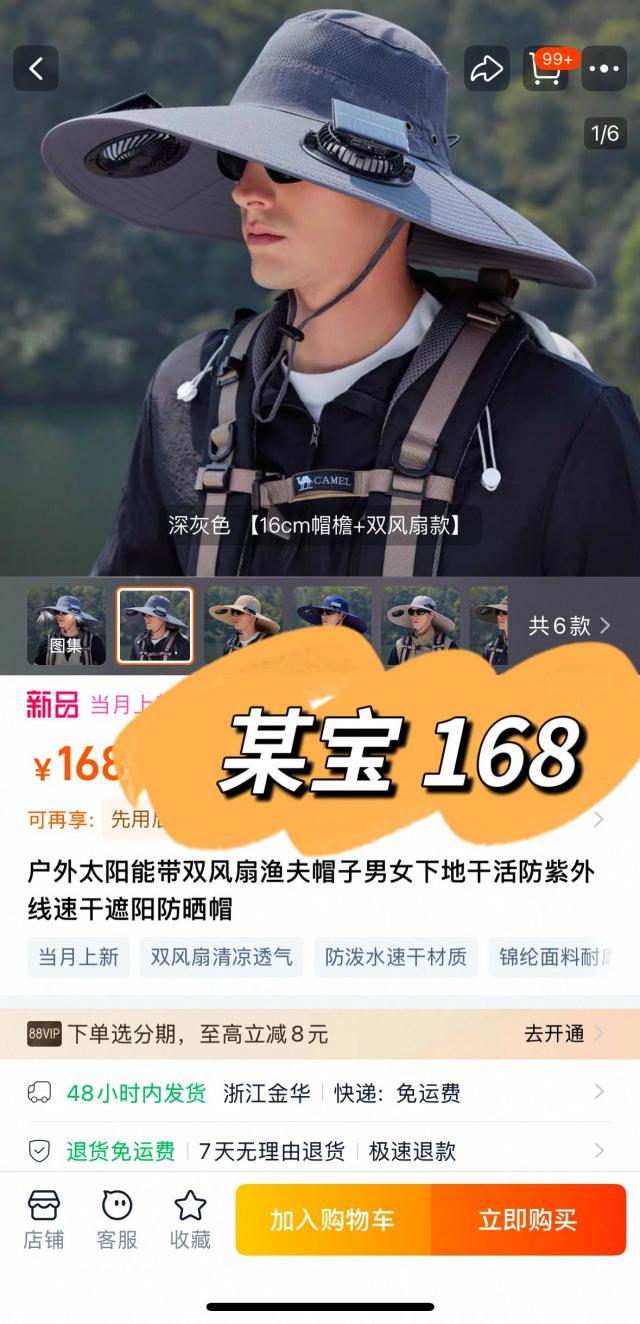The width and height of the screenshot is (640, 1324).
Task: Tap the 防泼水速干材质 tag chip
Action: (395, 957)
